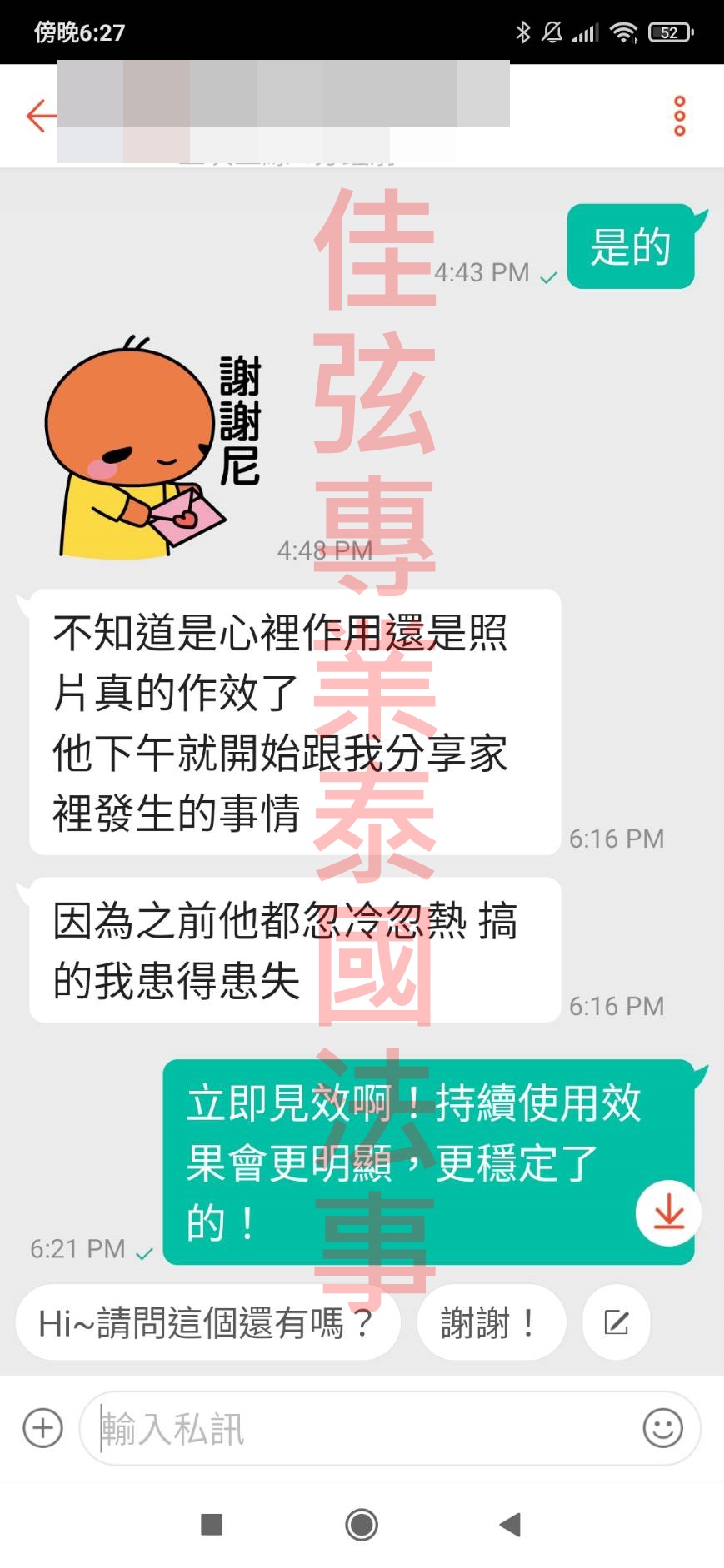Open the plus attachment menu
724x1568 pixels.
click(42, 1427)
